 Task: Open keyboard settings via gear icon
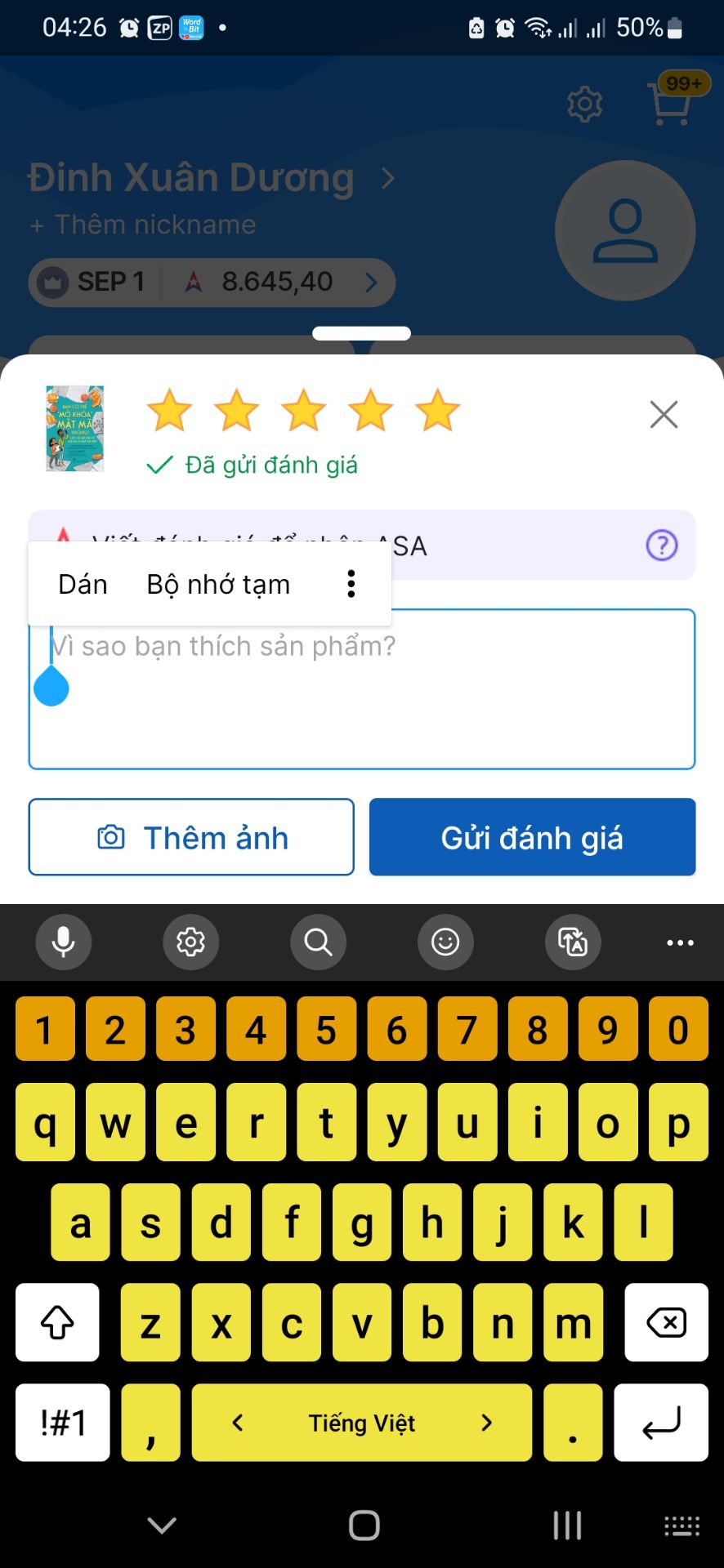pos(191,942)
